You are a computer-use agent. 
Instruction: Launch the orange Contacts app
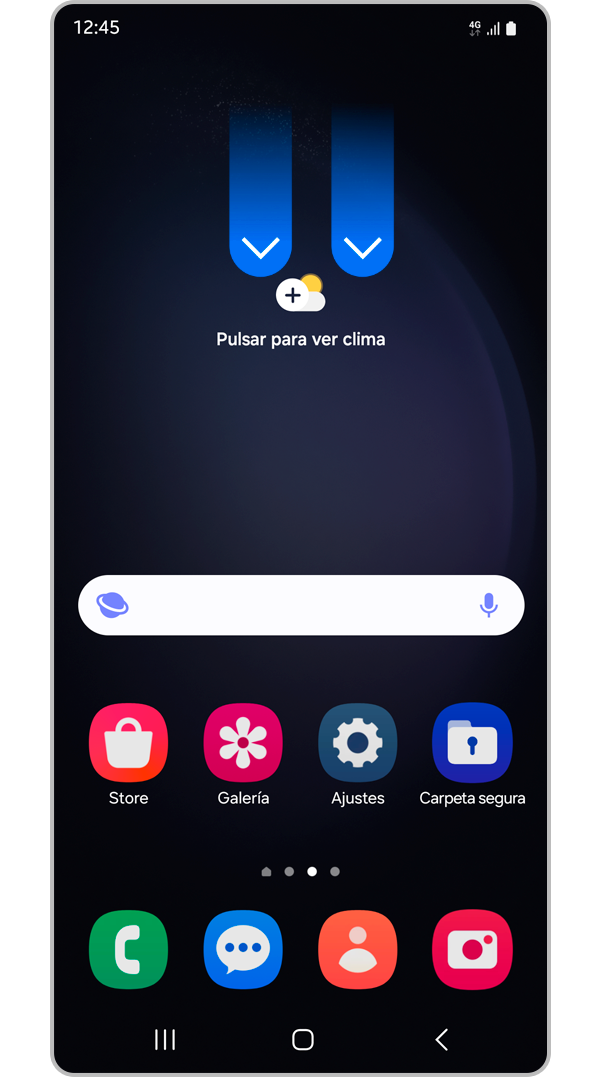click(357, 949)
